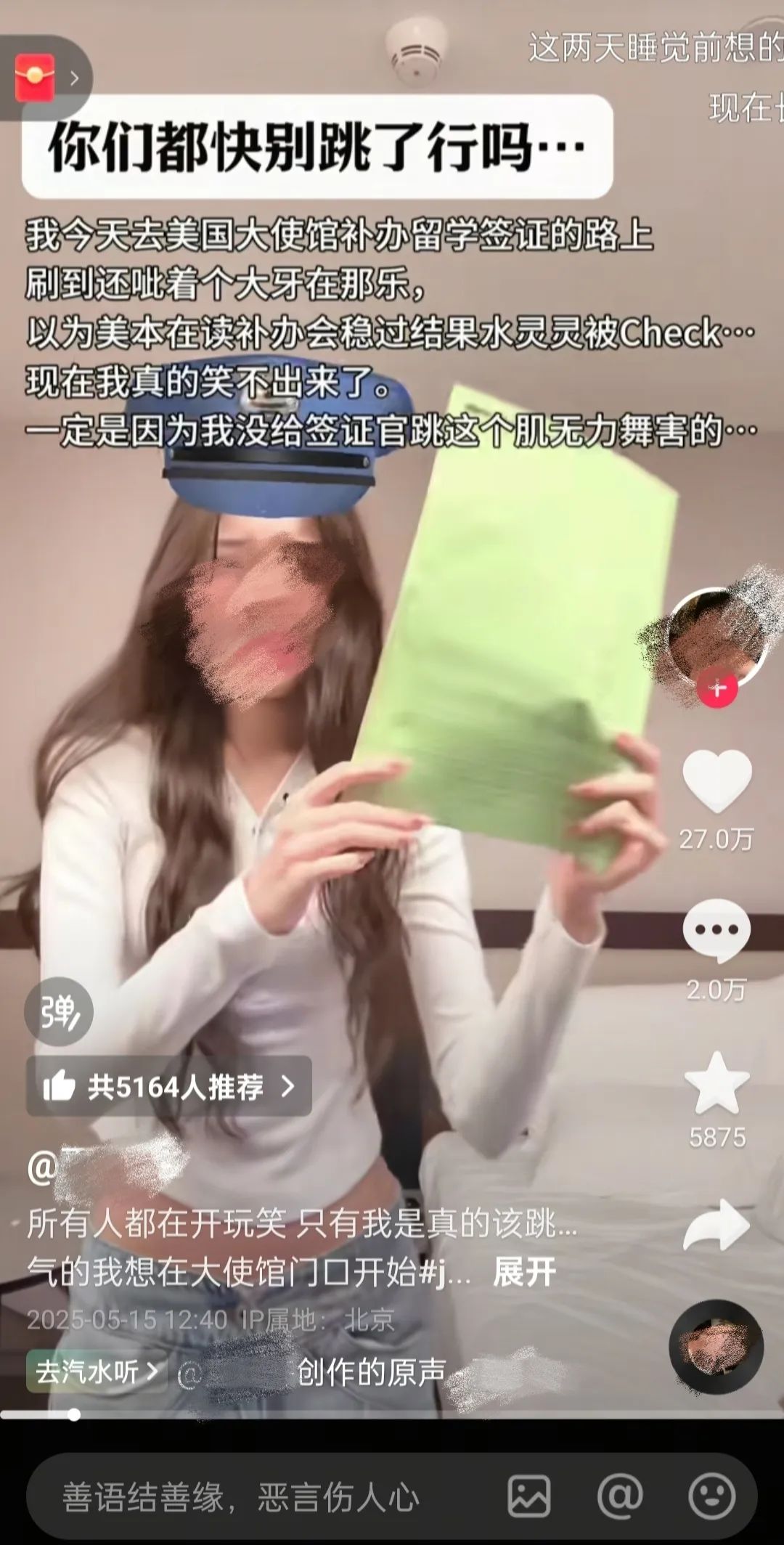The height and width of the screenshot is (1545, 784).
Task: Open the emoji picker
Action: [711, 1497]
